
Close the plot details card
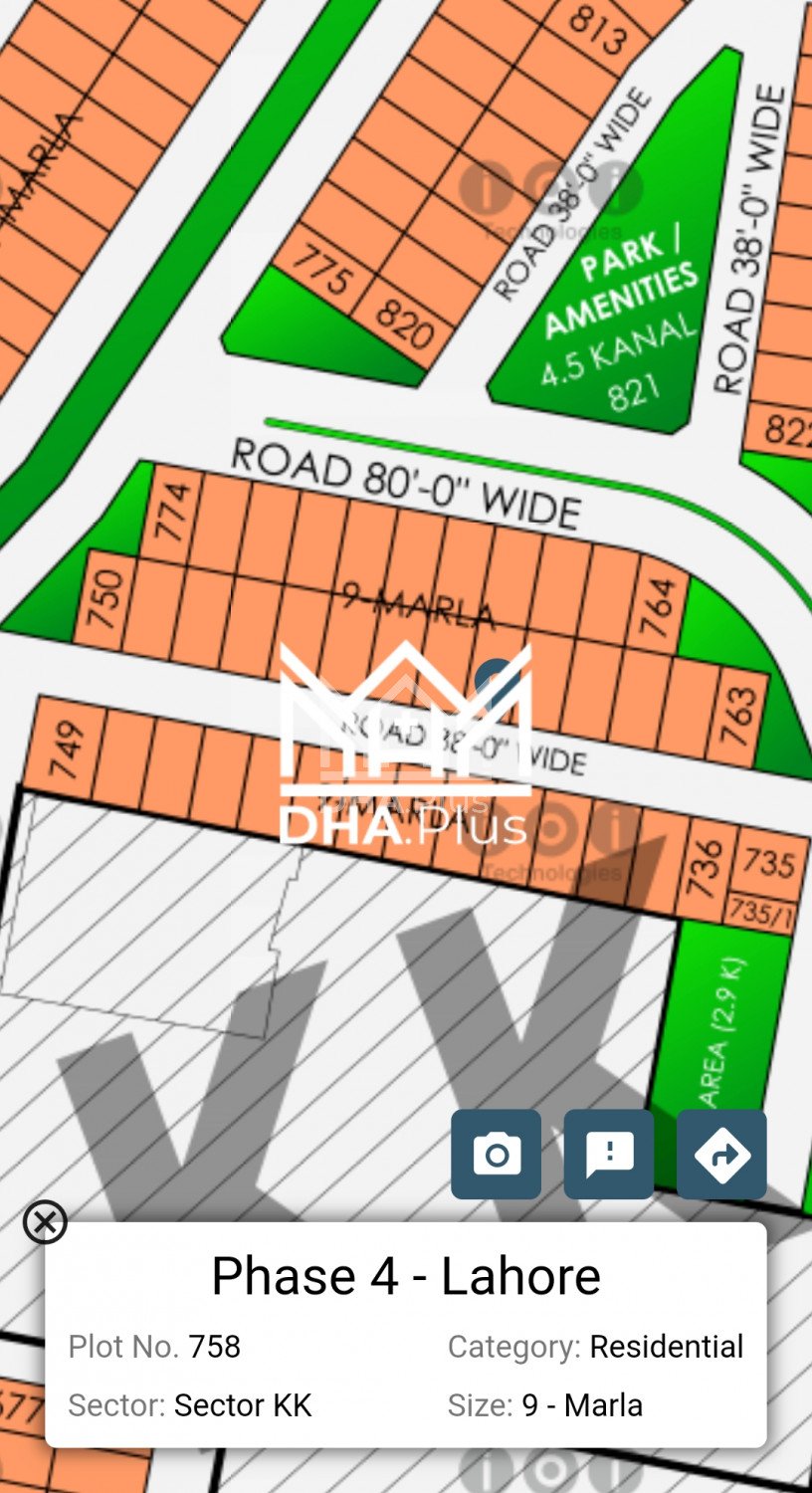(x=45, y=1222)
